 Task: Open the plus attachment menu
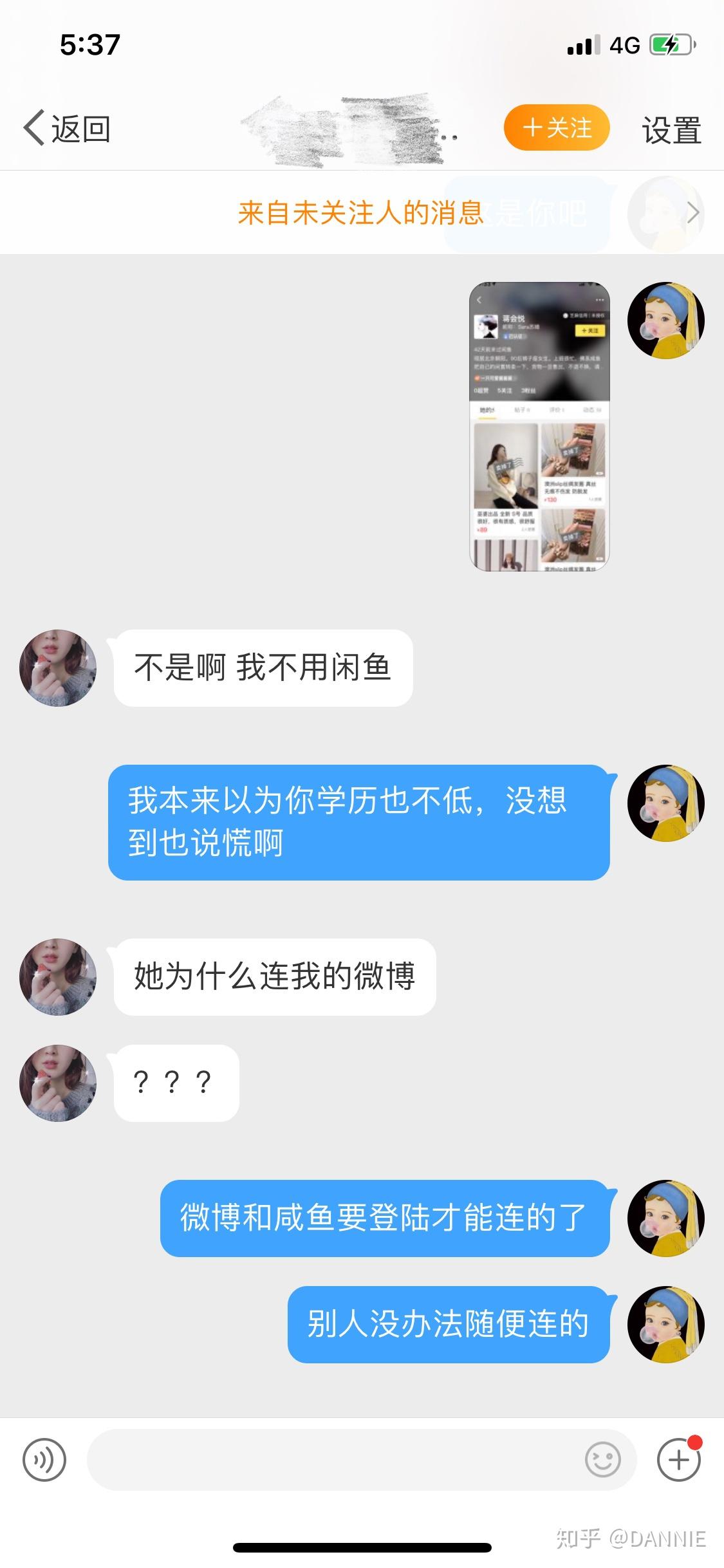(x=679, y=1461)
